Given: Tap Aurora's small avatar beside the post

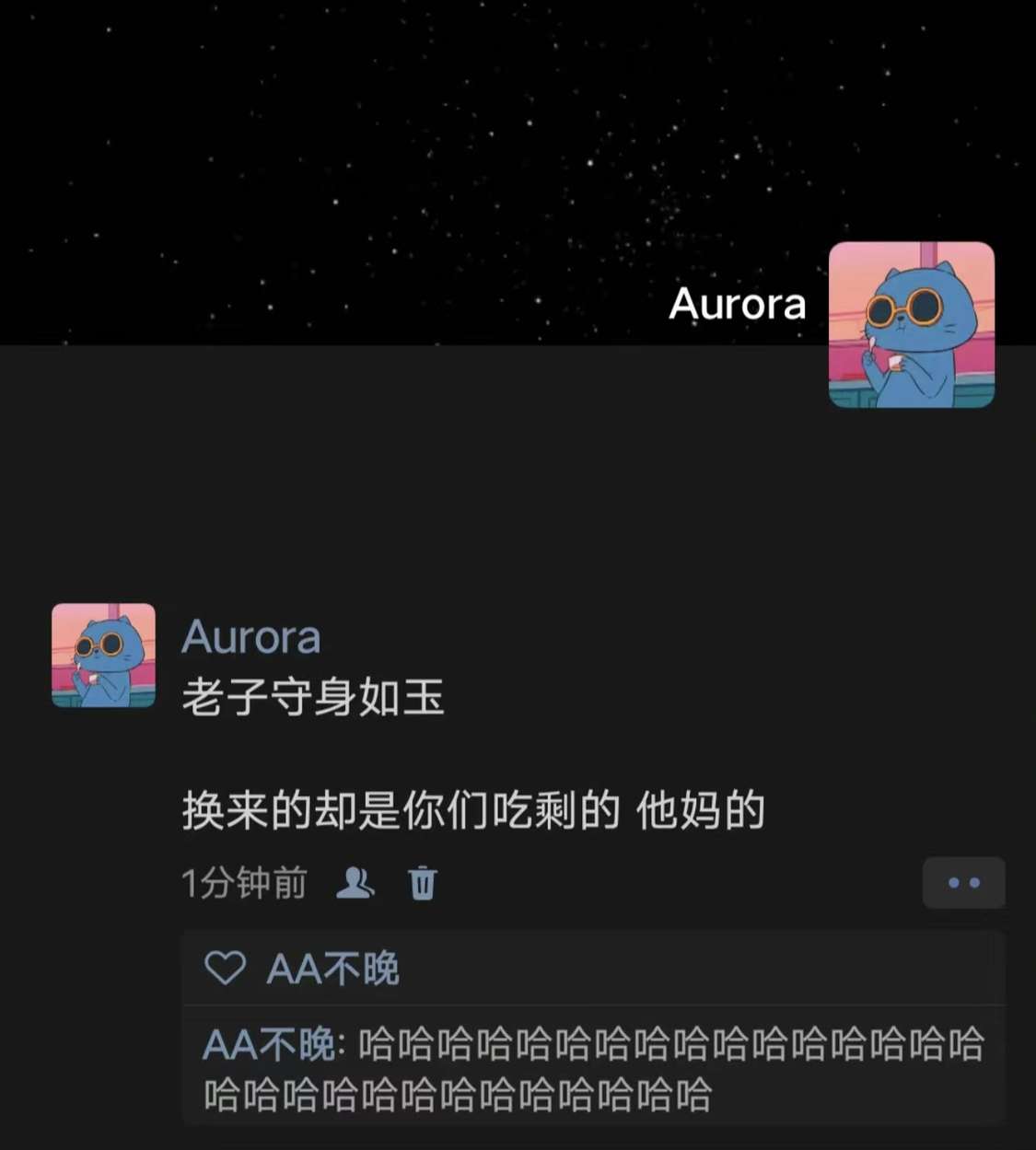Looking at the screenshot, I should click(x=103, y=656).
